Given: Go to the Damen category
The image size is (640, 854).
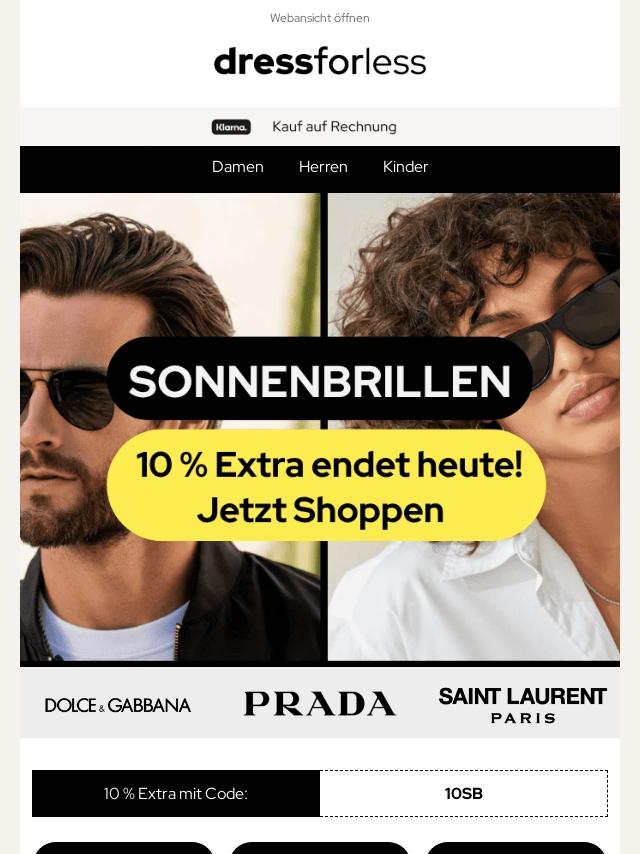Looking at the screenshot, I should pos(237,167).
